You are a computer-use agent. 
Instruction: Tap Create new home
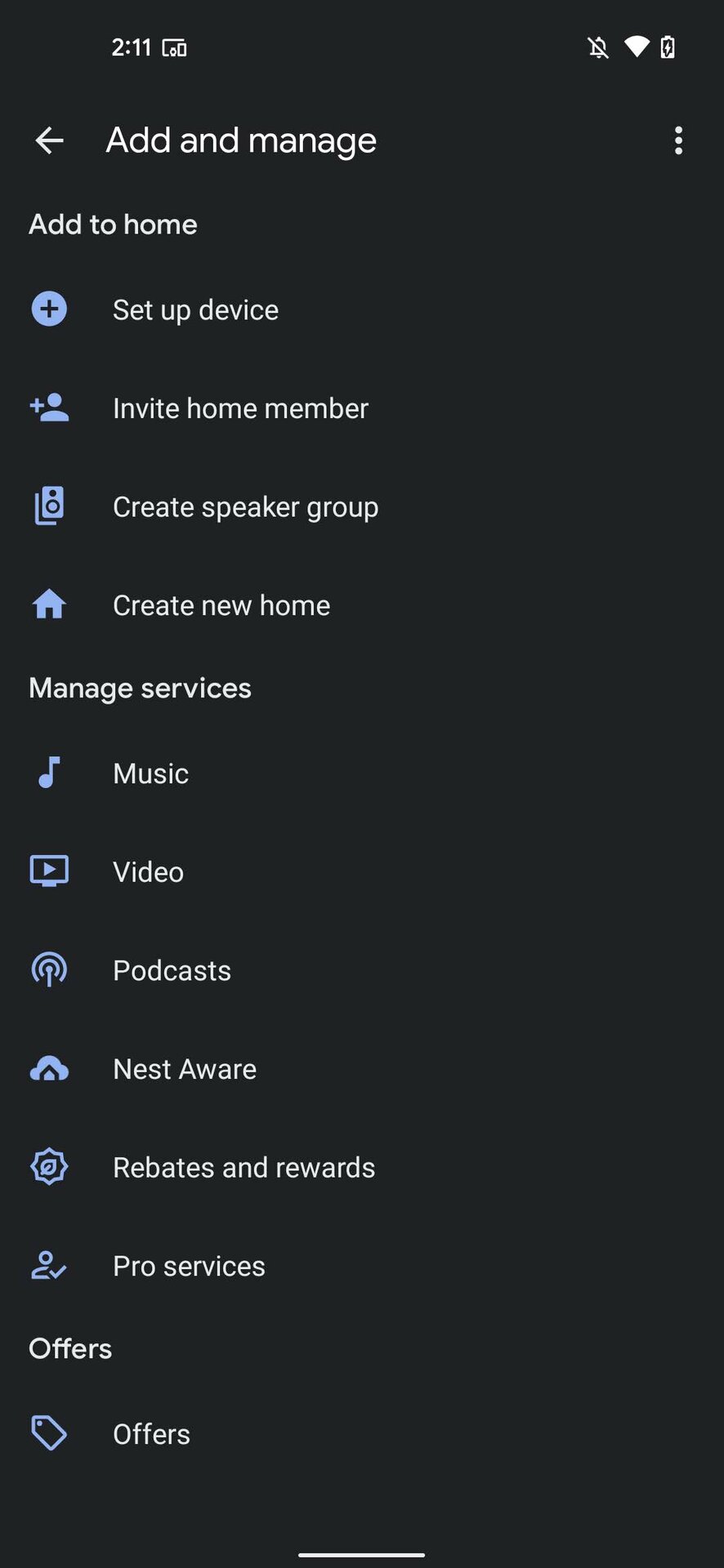coord(221,605)
